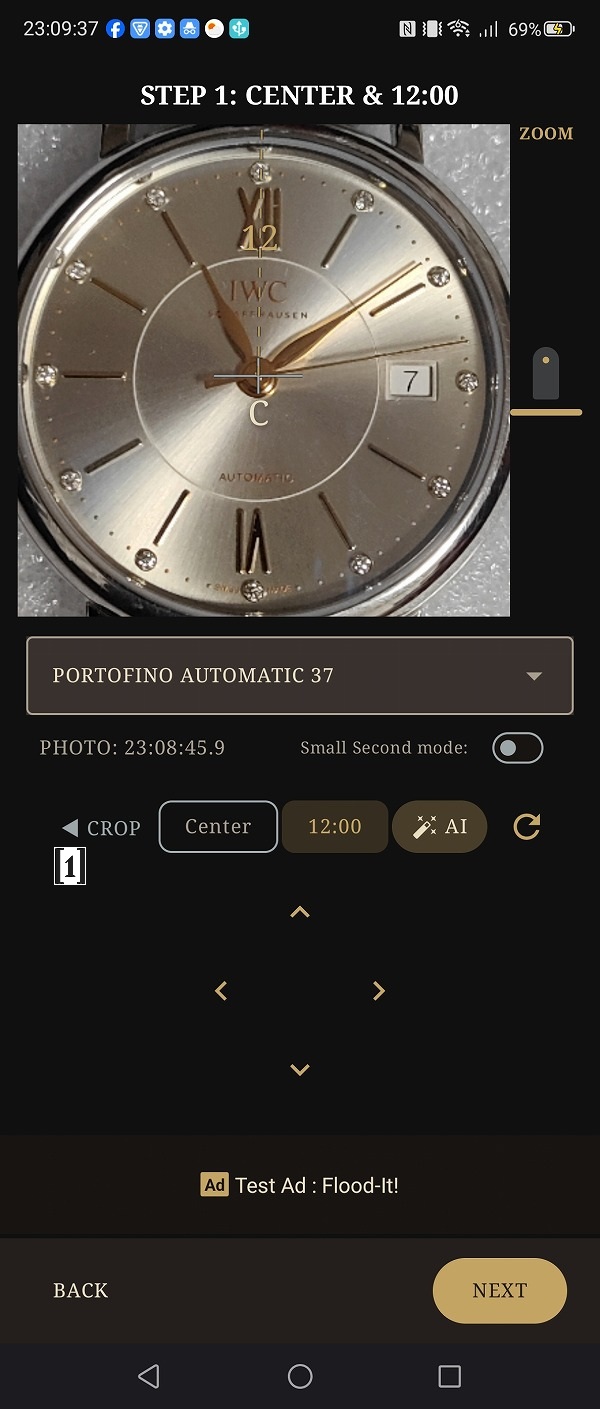
Task: Nudge marker right with the right arrow
Action: pyautogui.click(x=379, y=991)
